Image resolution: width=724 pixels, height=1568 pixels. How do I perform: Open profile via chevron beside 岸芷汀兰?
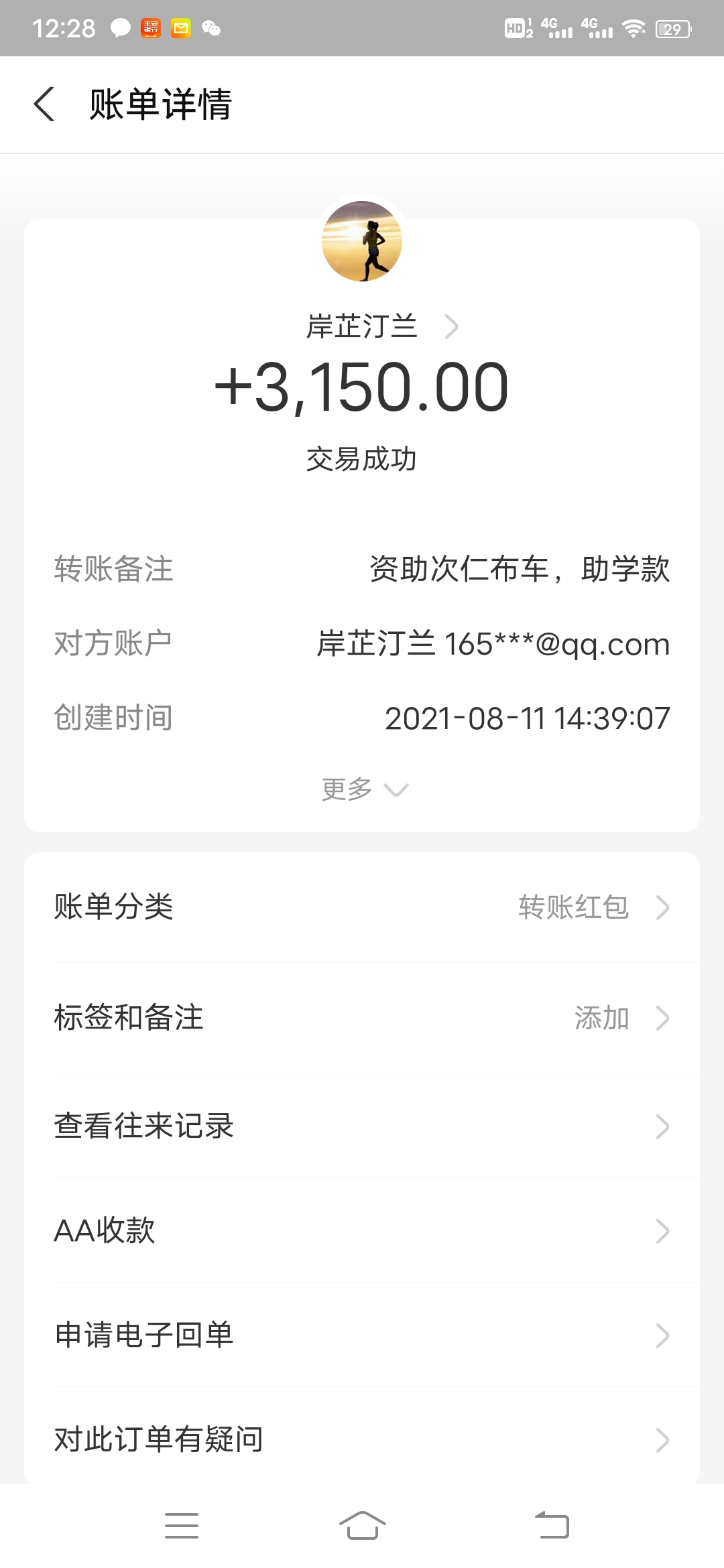click(x=453, y=326)
